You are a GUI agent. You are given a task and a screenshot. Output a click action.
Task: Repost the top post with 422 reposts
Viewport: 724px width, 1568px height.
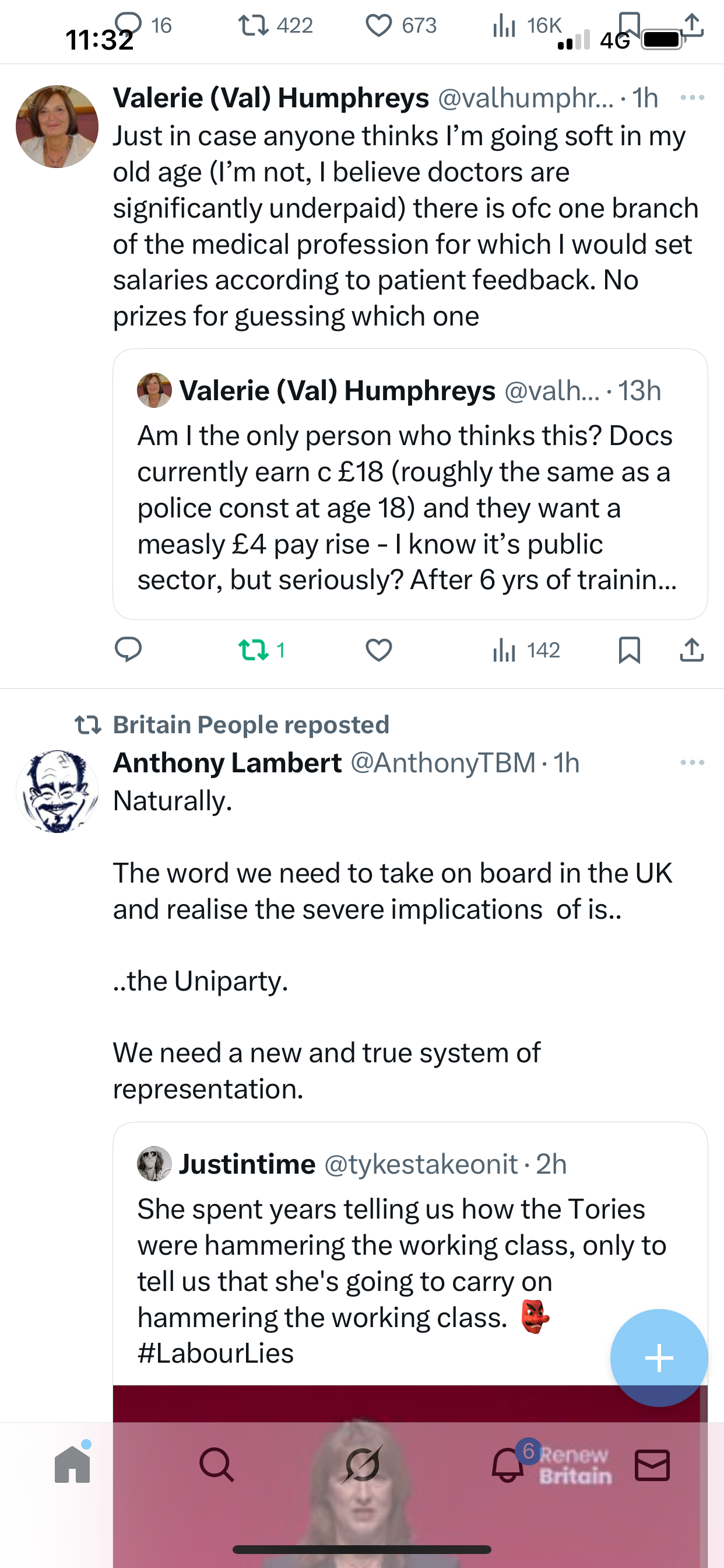click(252, 26)
